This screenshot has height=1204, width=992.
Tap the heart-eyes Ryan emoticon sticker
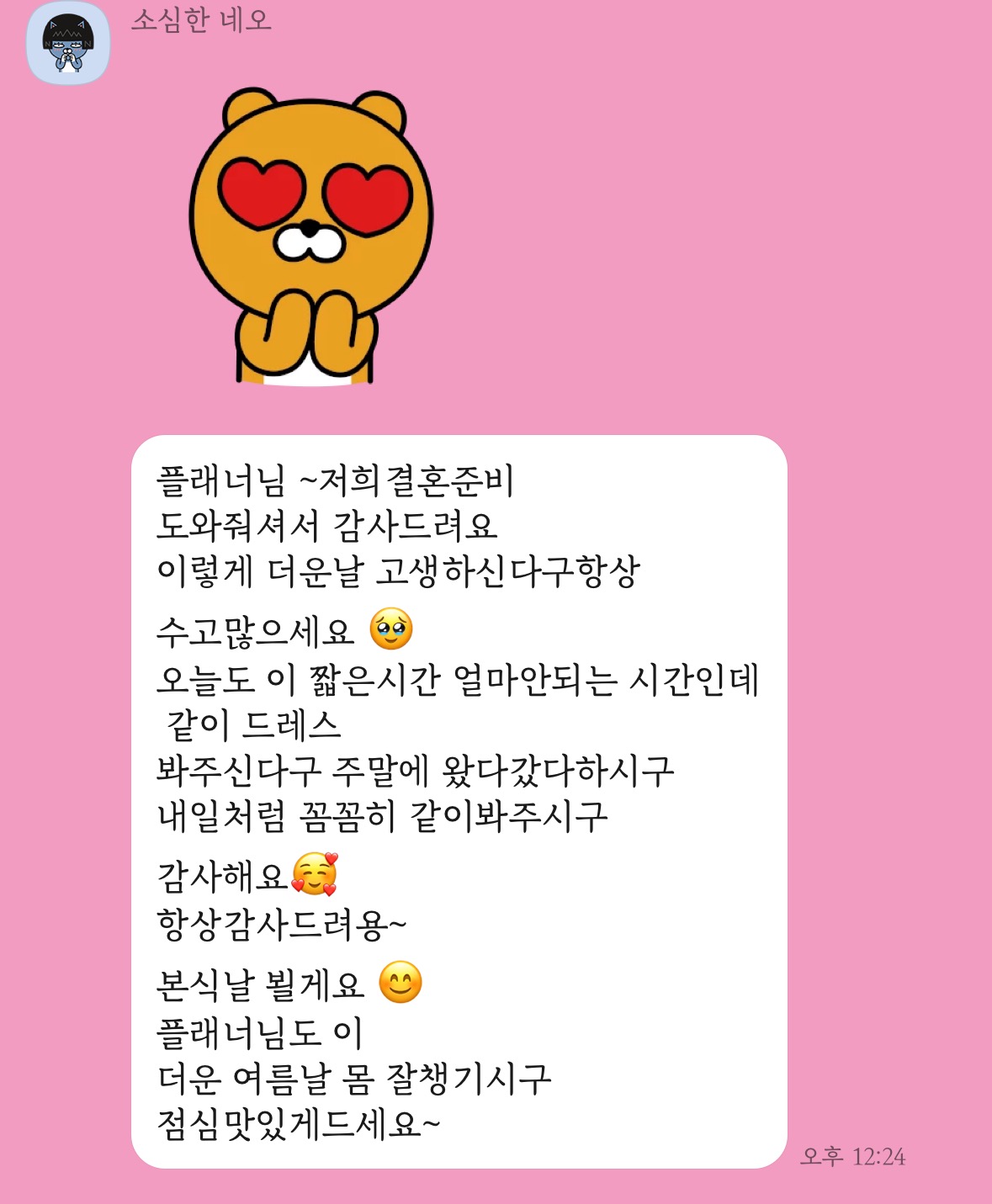(x=310, y=236)
